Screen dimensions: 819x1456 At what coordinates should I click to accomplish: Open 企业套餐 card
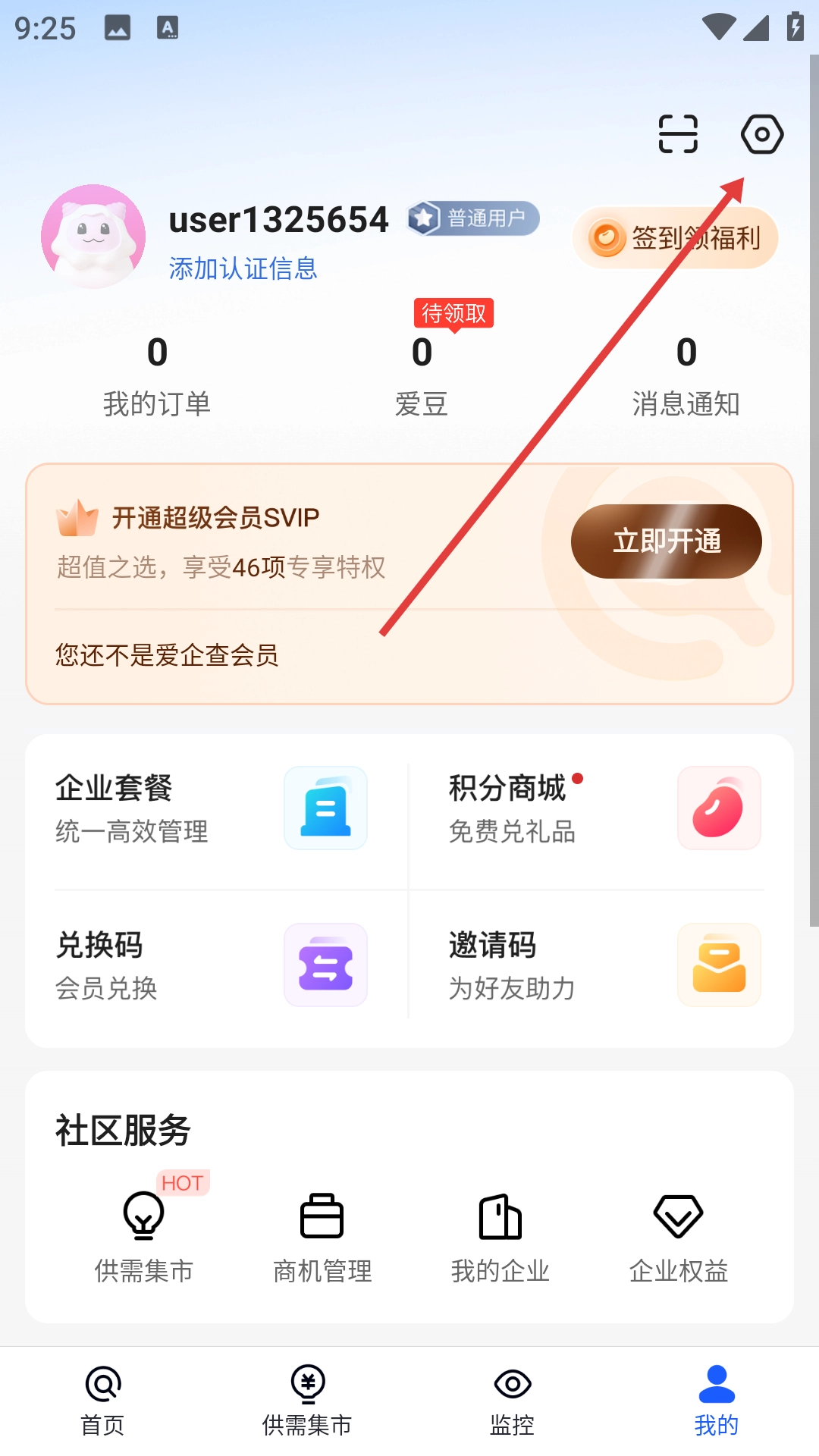click(x=212, y=809)
